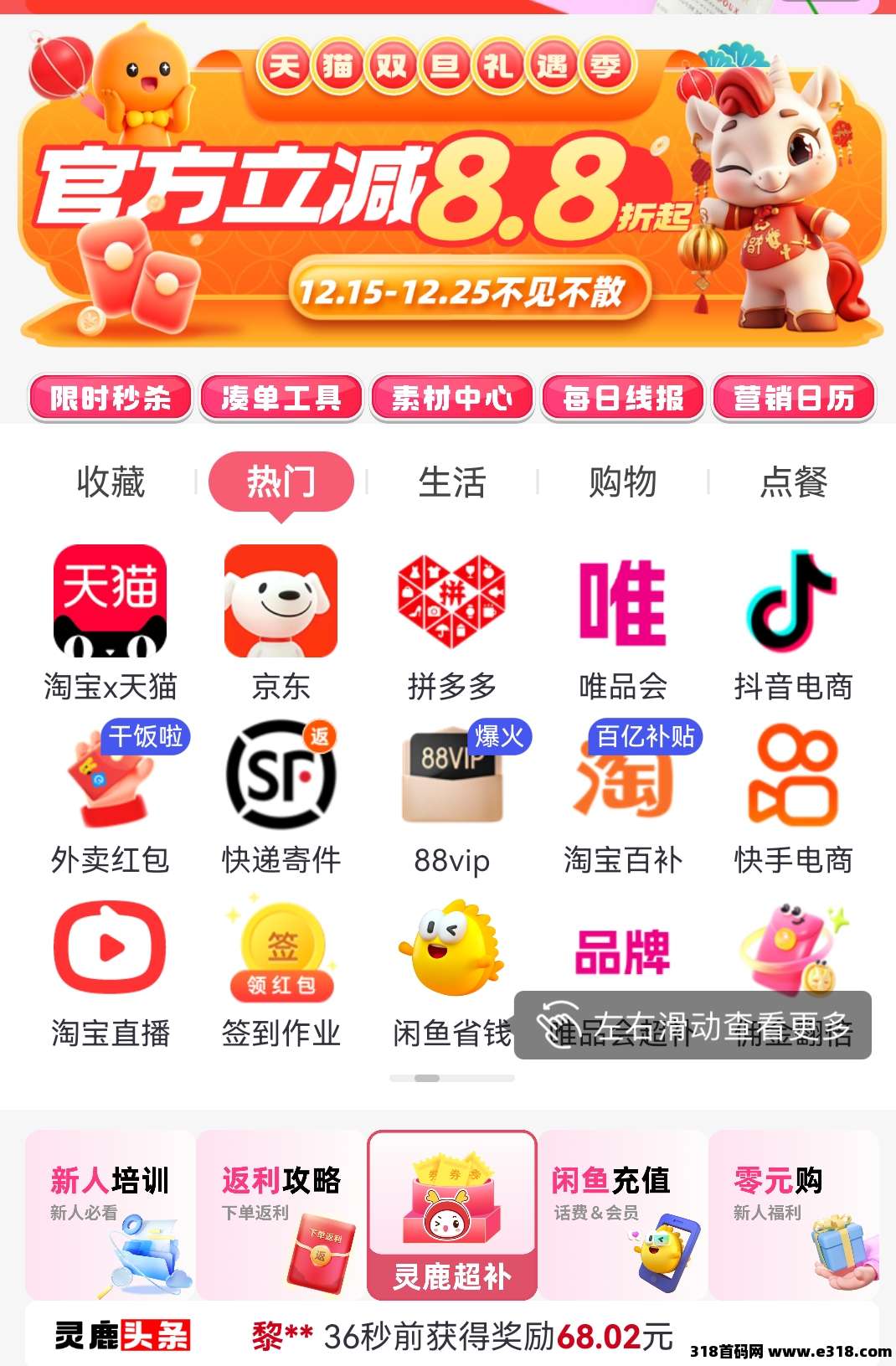The height and width of the screenshot is (1366, 896).
Task: Select the 点餐 tab
Action: (793, 482)
